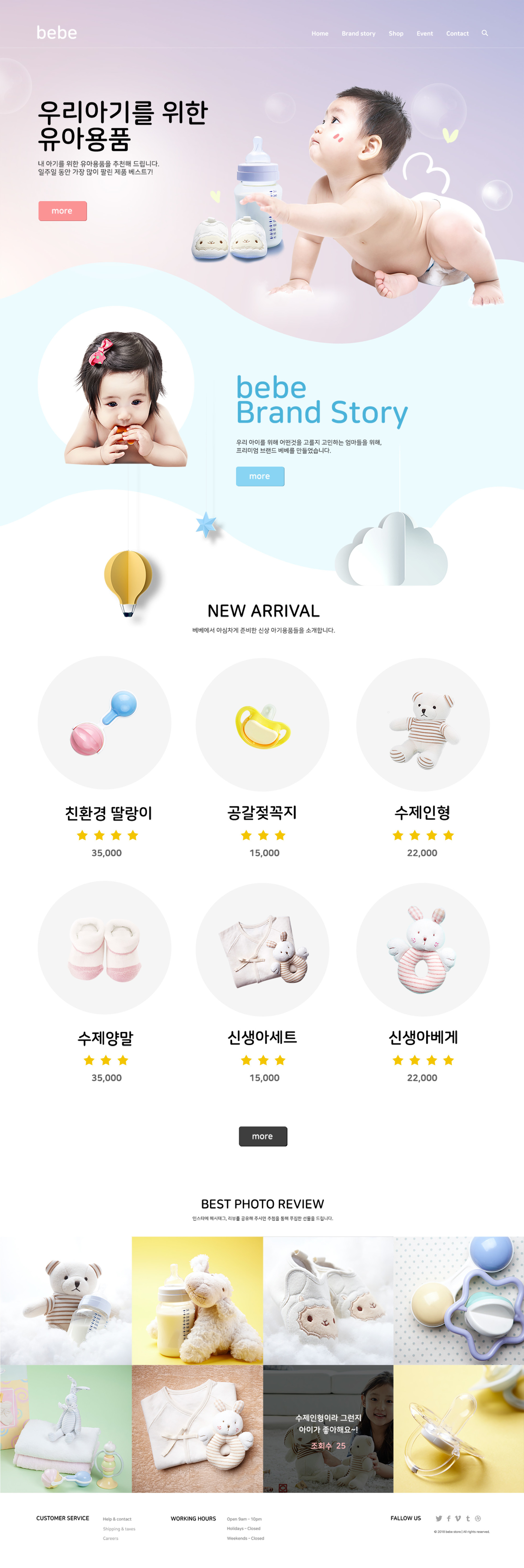Screen dimensions: 524x1568
Task: Go to the Home page
Action: point(320,34)
